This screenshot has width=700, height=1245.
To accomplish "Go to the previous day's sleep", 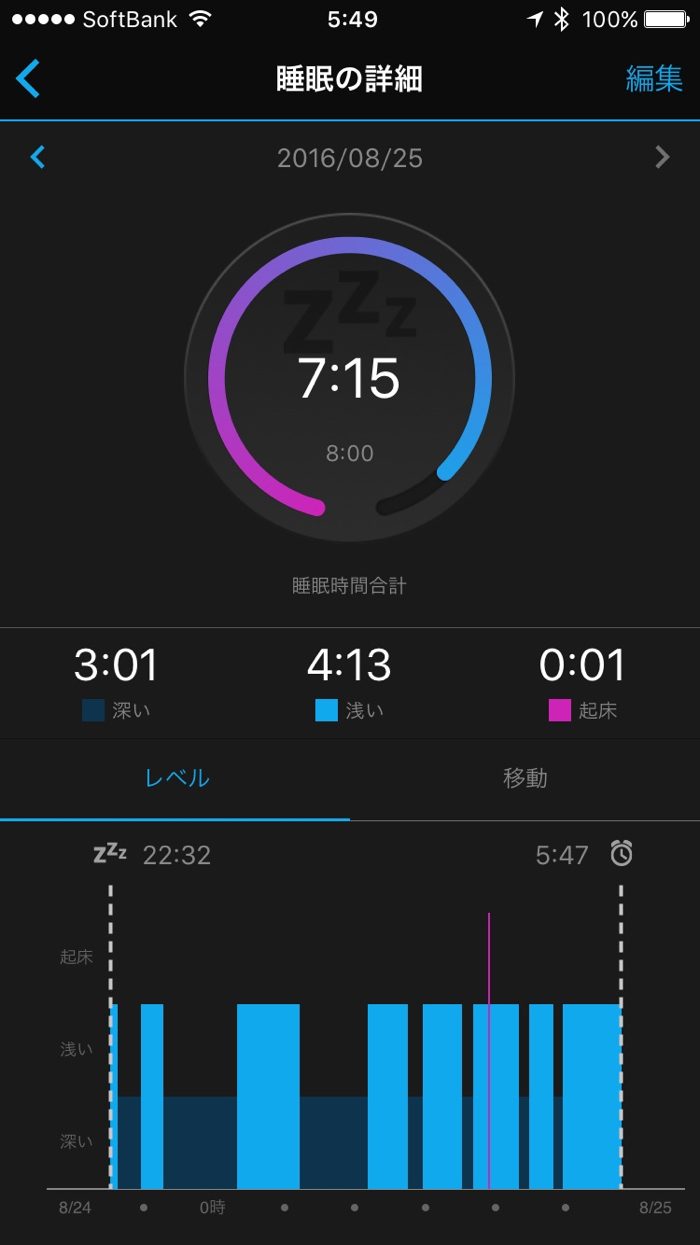I will tap(38, 157).
